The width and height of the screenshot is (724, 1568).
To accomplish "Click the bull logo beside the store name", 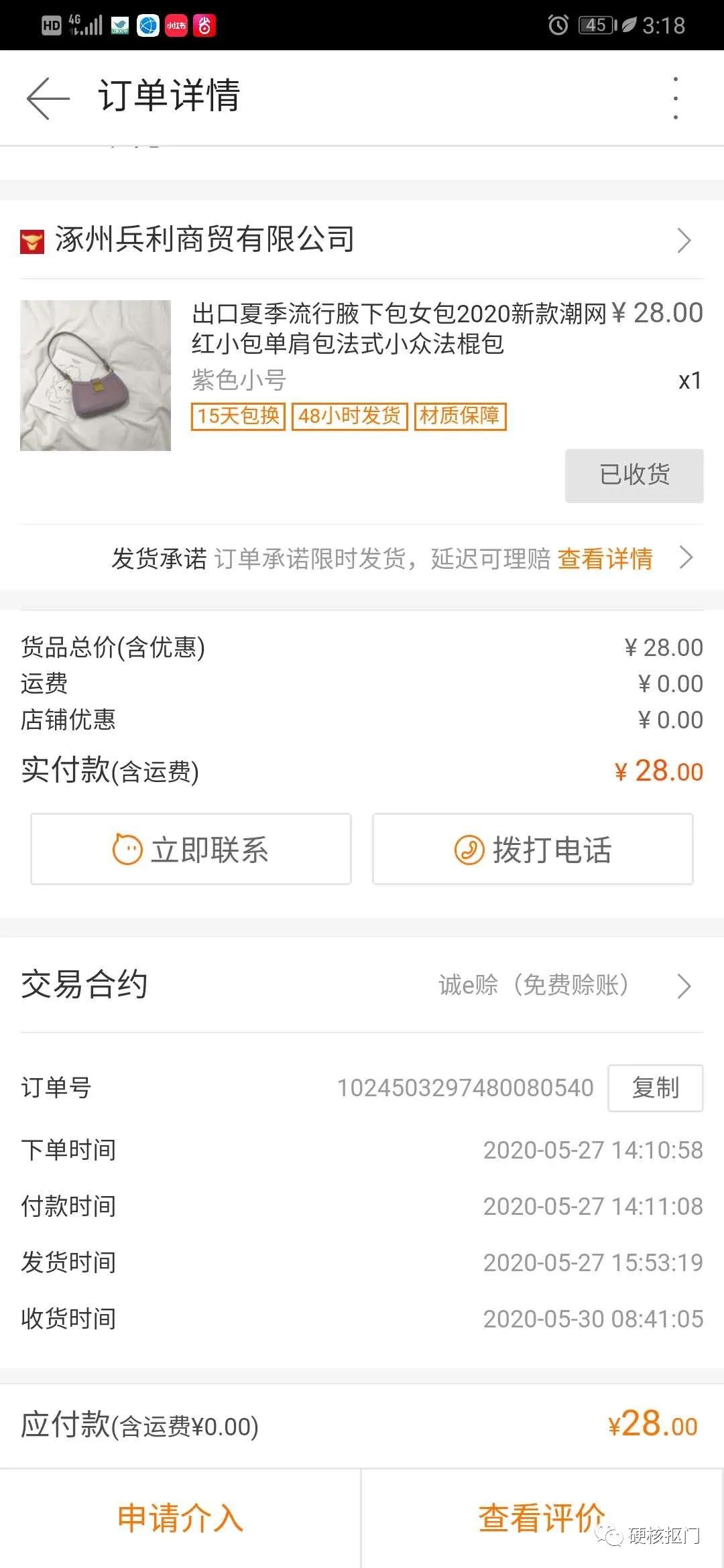I will click(x=31, y=241).
